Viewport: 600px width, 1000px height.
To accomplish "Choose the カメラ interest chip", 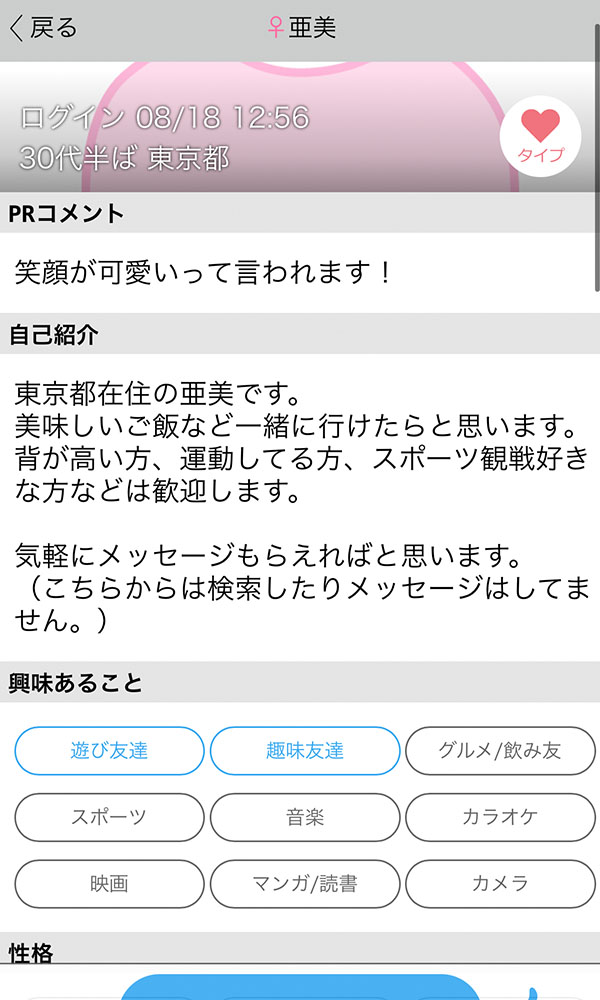I will click(500, 884).
